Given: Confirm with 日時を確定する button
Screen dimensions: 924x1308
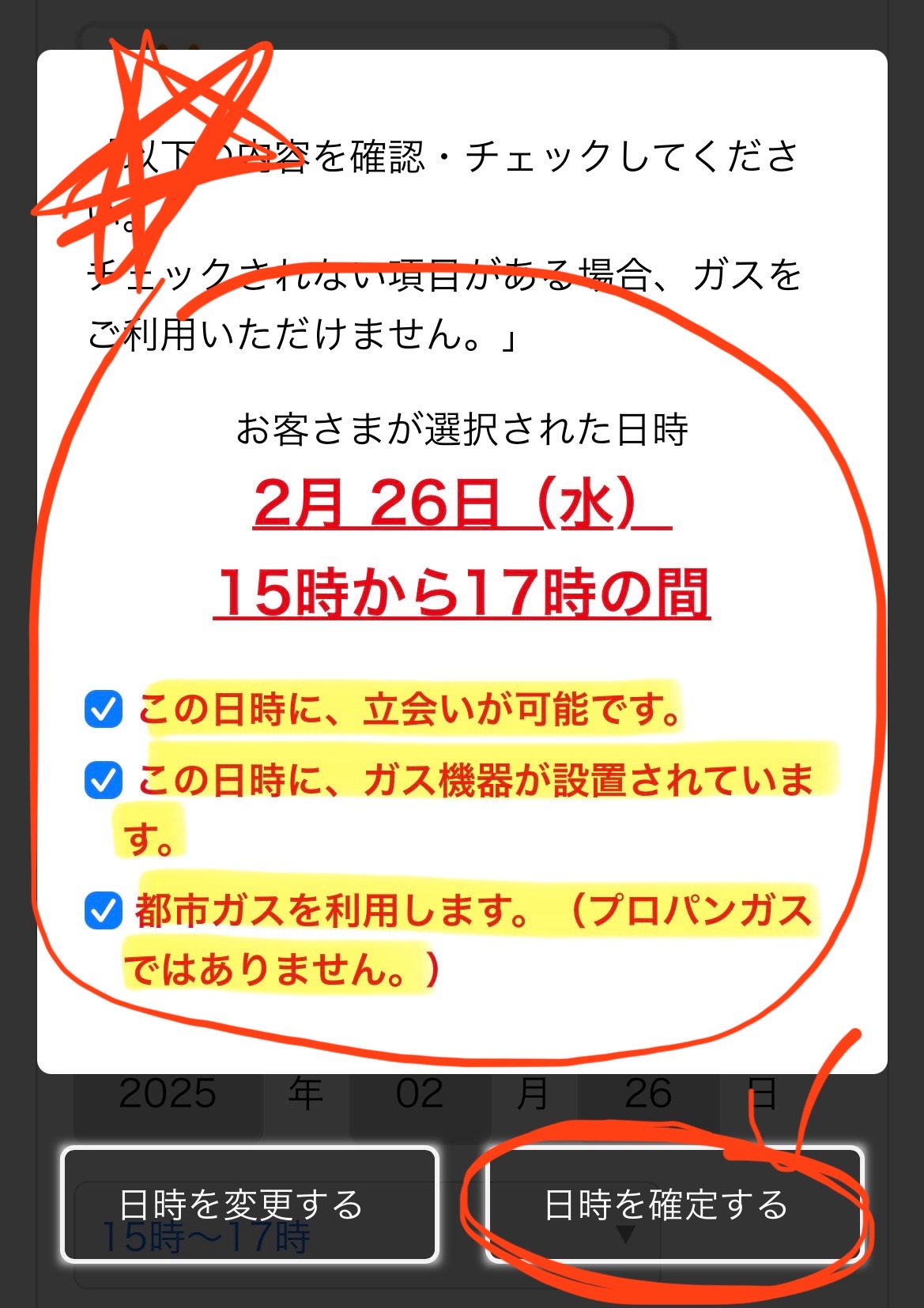Looking at the screenshot, I should coord(673,1204).
